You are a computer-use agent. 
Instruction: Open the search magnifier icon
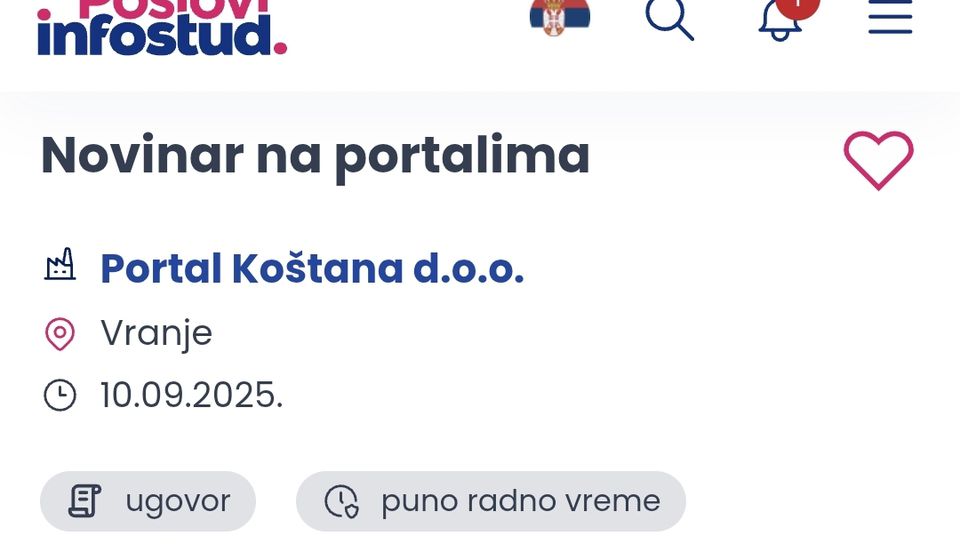669,16
